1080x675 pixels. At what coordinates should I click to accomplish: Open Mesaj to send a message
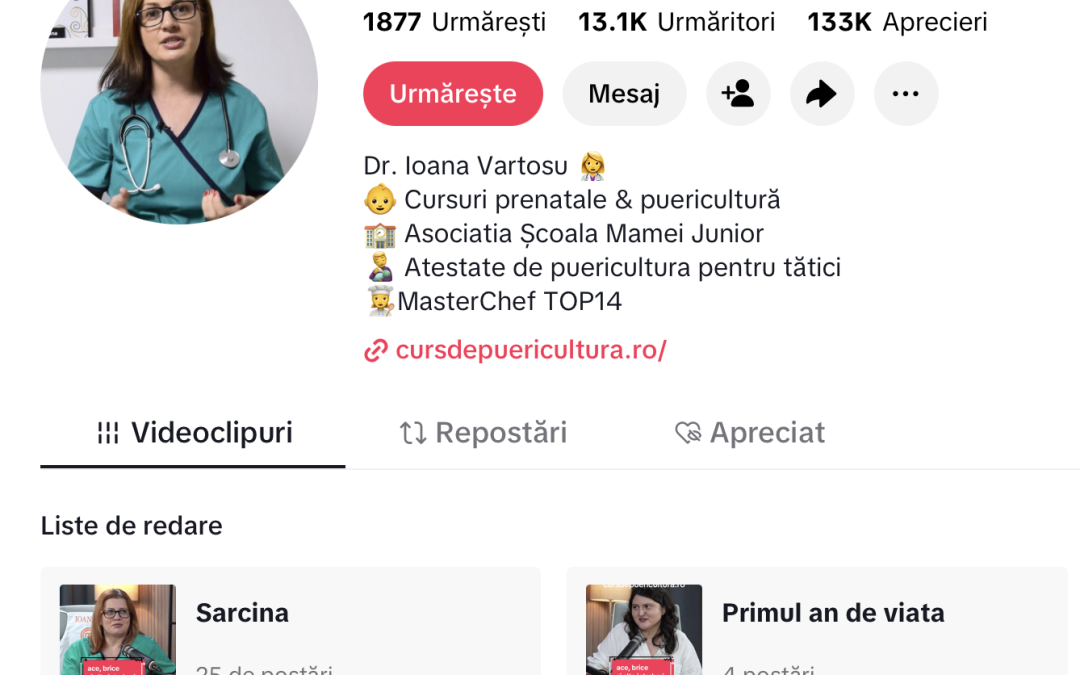tap(624, 94)
